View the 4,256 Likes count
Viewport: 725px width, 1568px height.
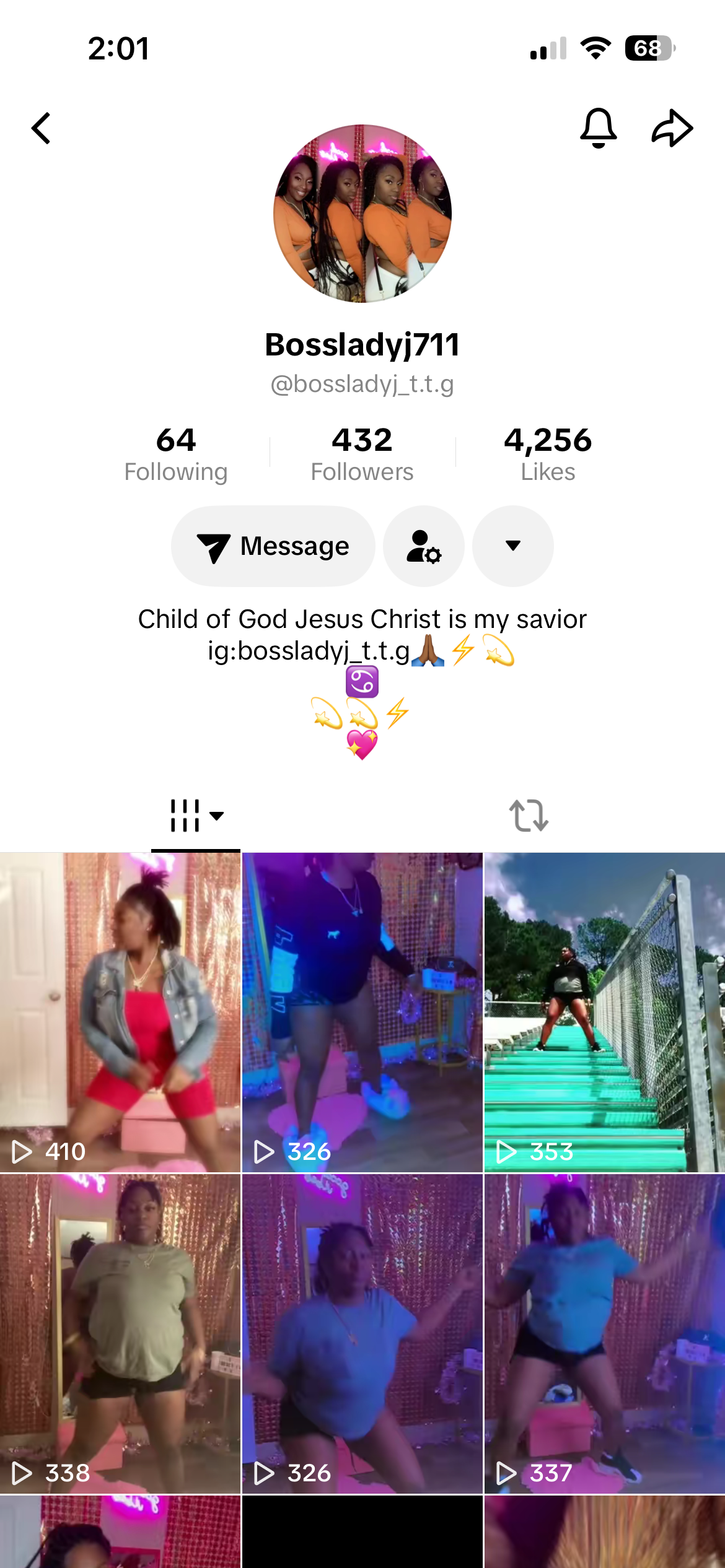[548, 454]
